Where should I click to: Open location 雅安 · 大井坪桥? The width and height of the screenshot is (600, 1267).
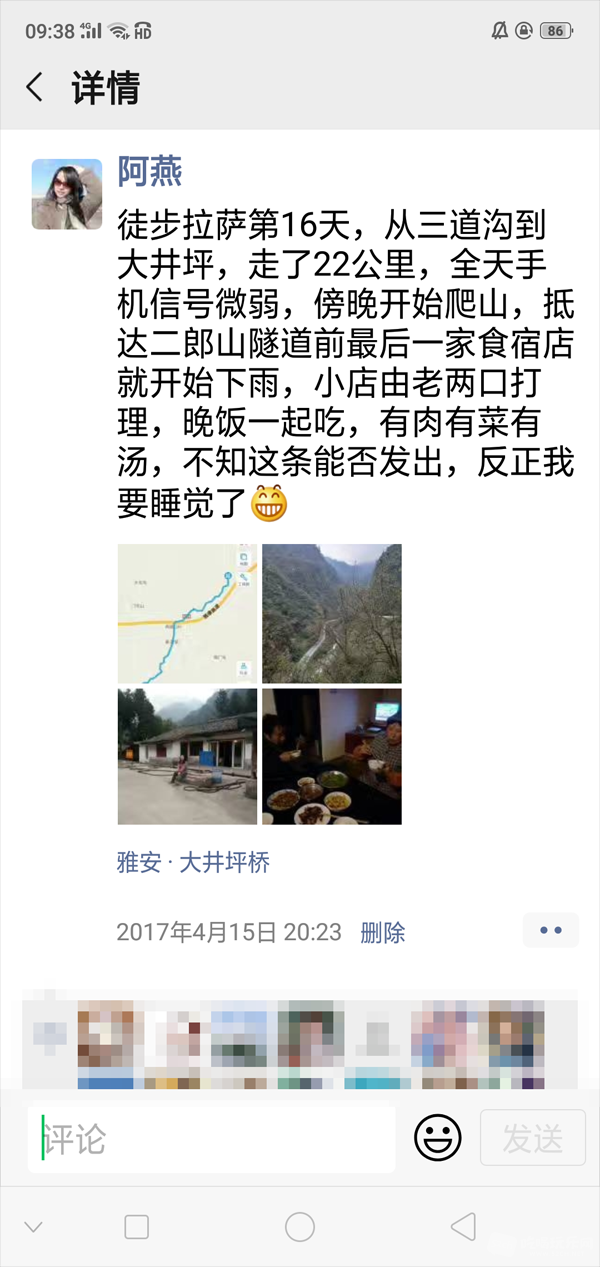pyautogui.click(x=193, y=863)
